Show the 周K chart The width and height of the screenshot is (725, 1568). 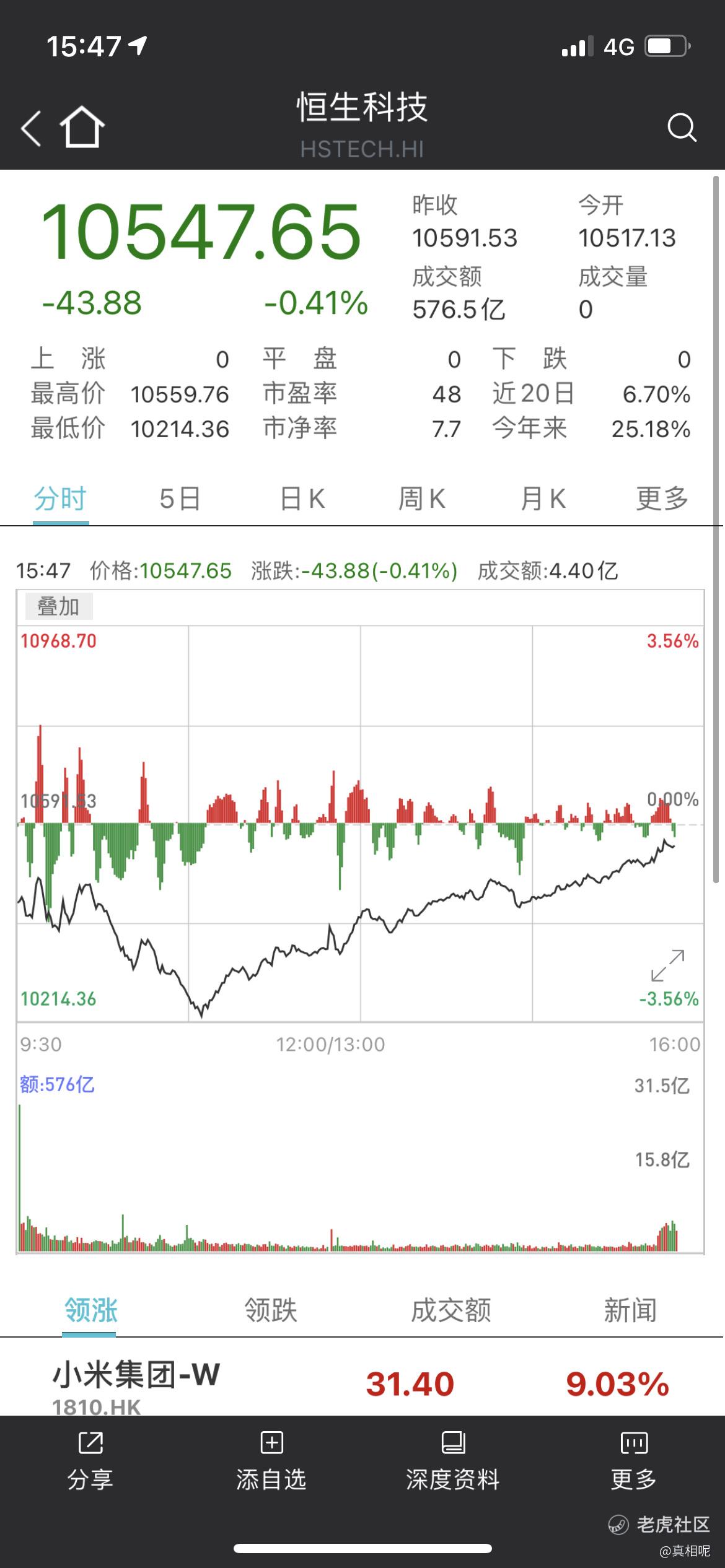[421, 499]
